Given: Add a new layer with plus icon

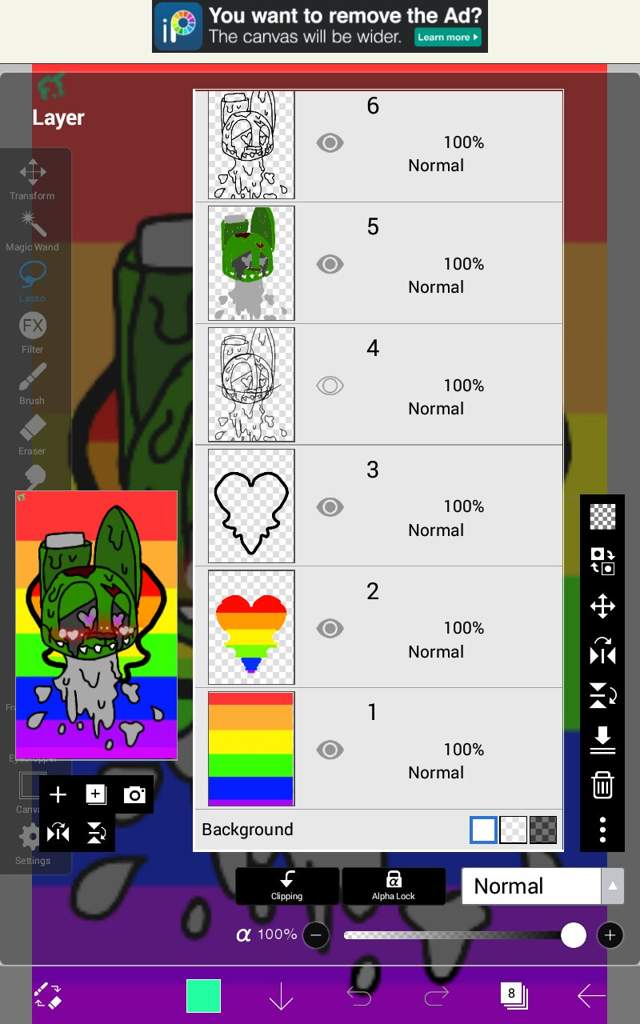Looking at the screenshot, I should coord(58,794).
